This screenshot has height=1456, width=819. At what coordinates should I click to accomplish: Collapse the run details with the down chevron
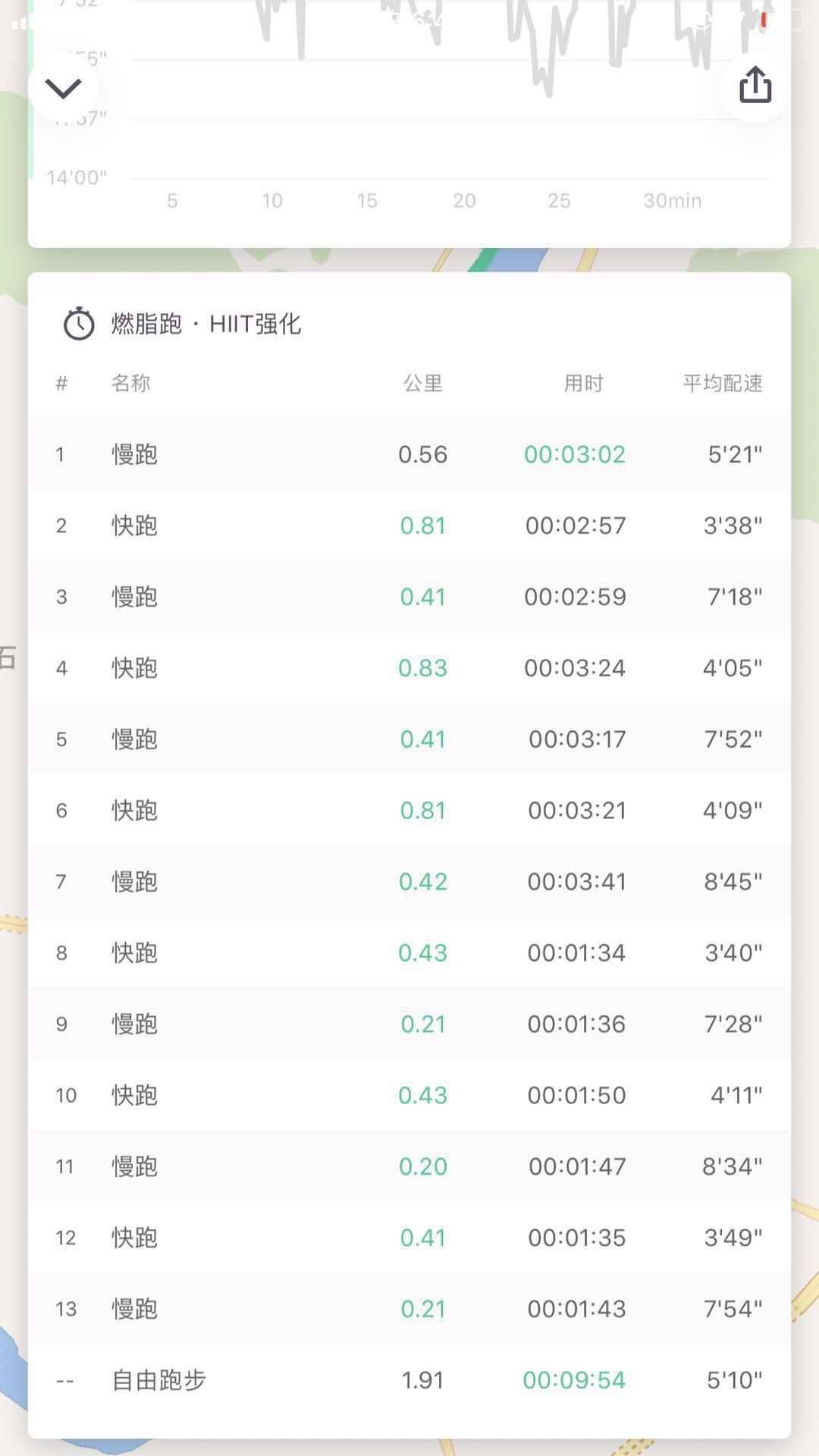pos(64,89)
